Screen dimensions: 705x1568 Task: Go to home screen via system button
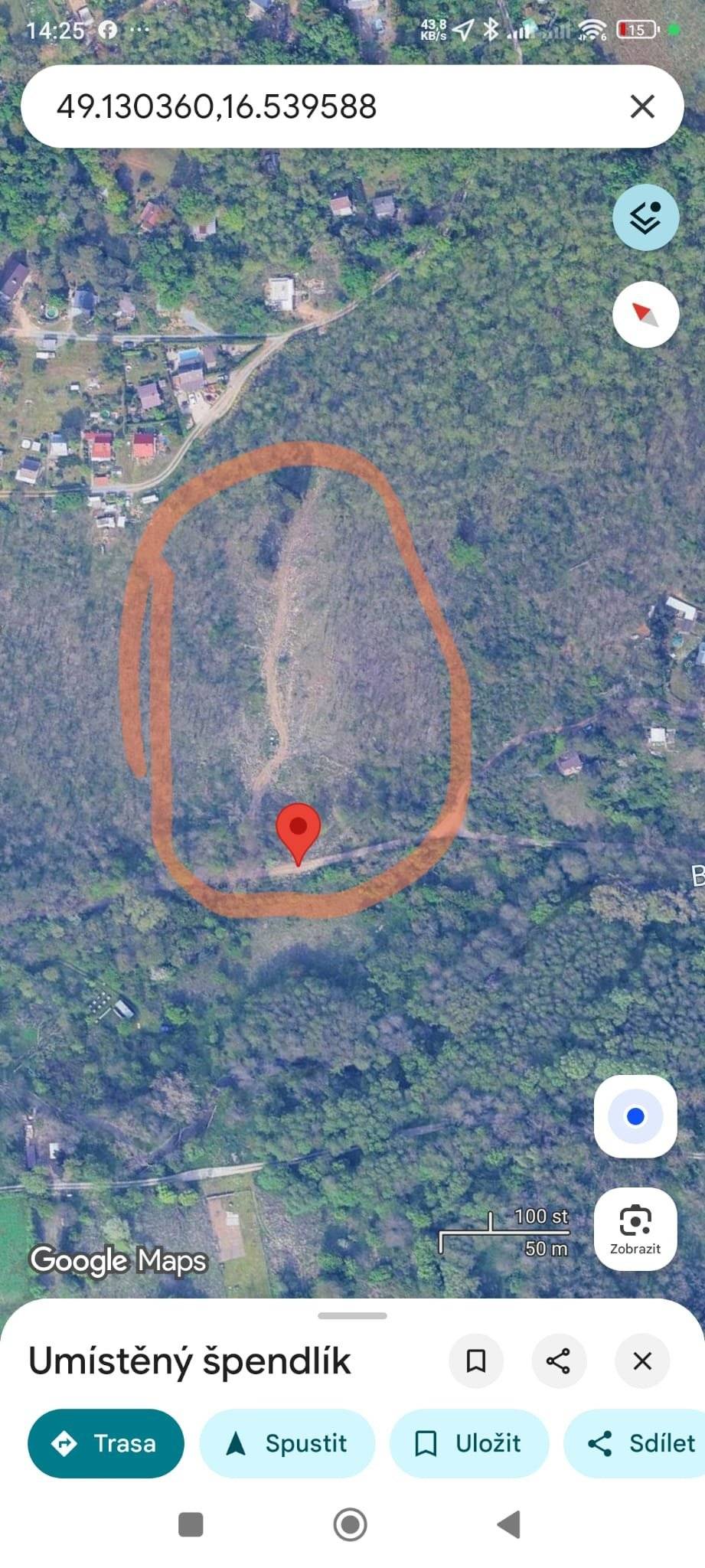coord(351,1524)
